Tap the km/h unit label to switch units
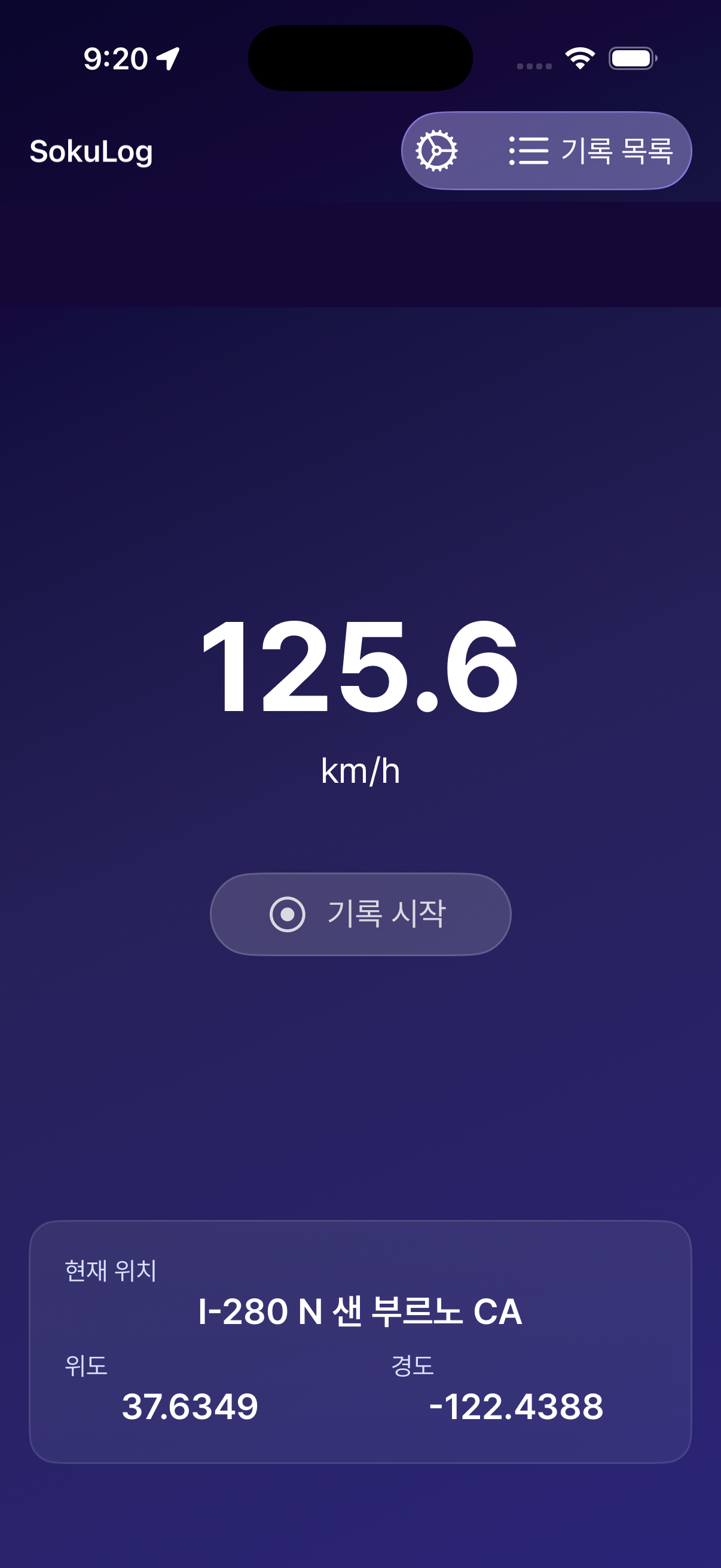721x1568 pixels. pos(360,771)
